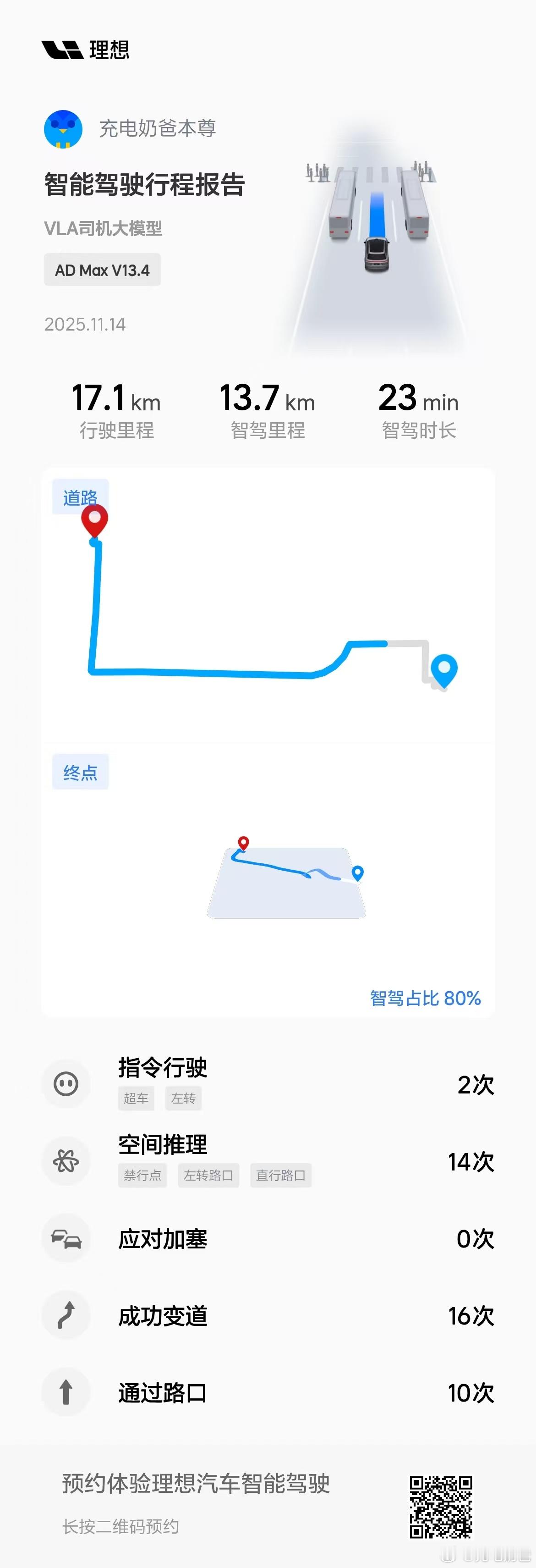Image resolution: width=536 pixels, height=1568 pixels.
Task: Click the 应对加塞 cars icon
Action: (66, 1239)
